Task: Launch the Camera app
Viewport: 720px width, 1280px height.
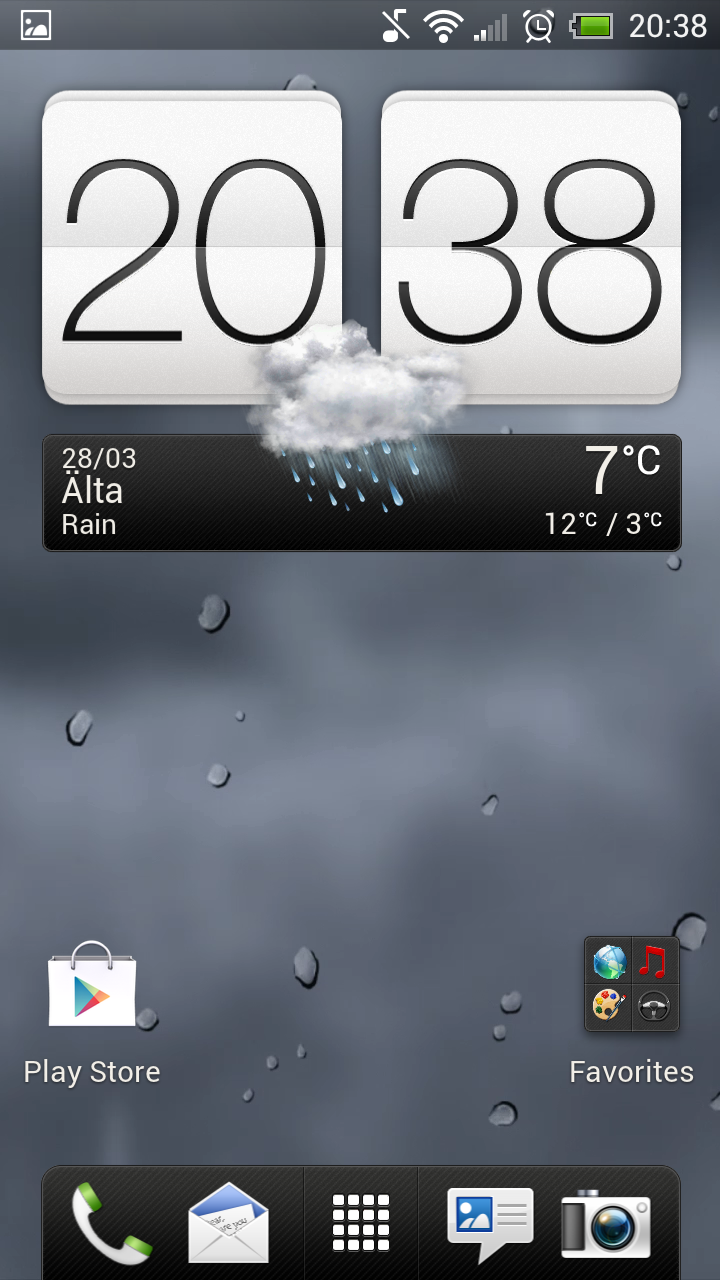Action: click(x=605, y=1222)
